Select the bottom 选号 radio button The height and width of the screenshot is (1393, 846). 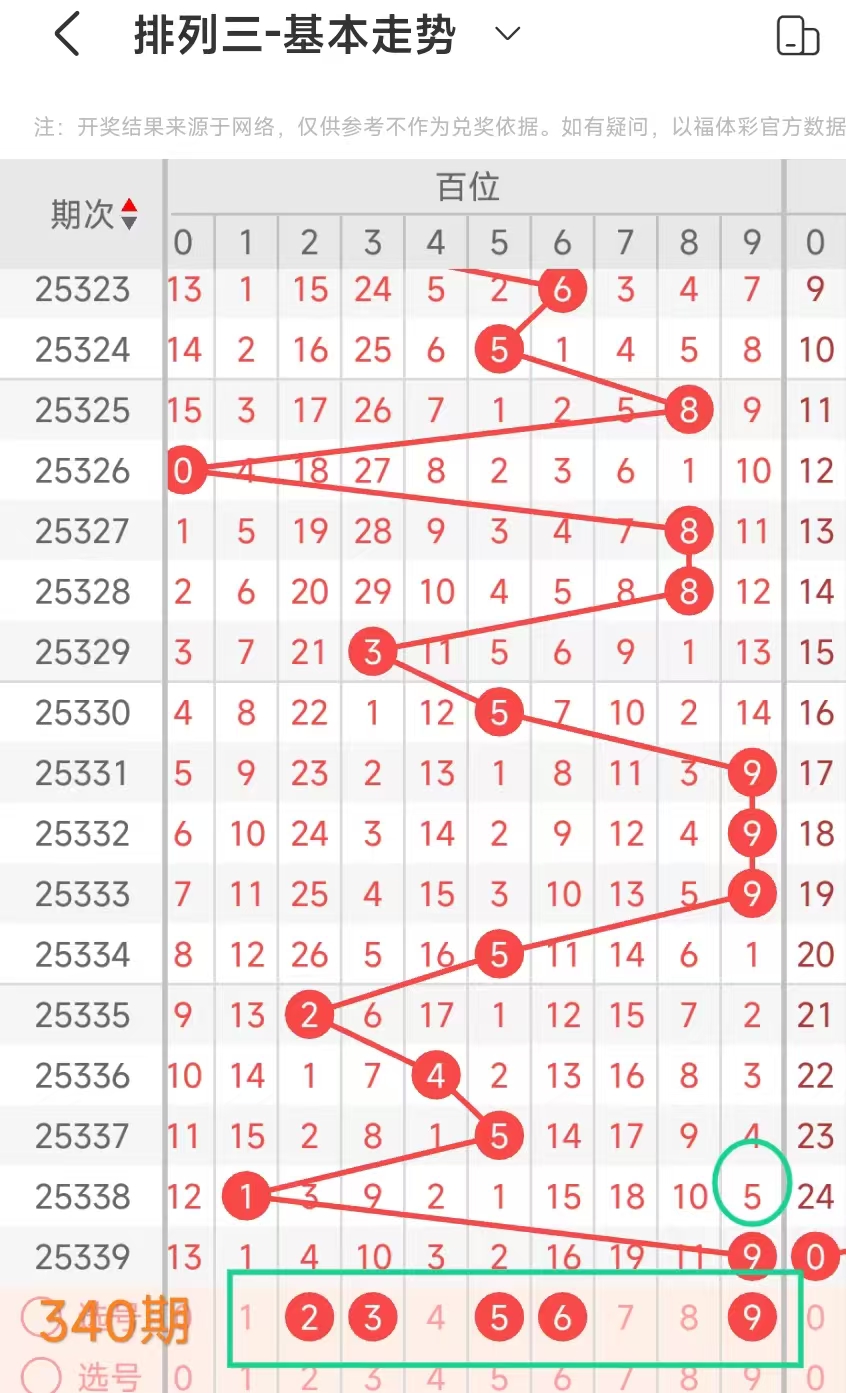(x=41, y=1376)
